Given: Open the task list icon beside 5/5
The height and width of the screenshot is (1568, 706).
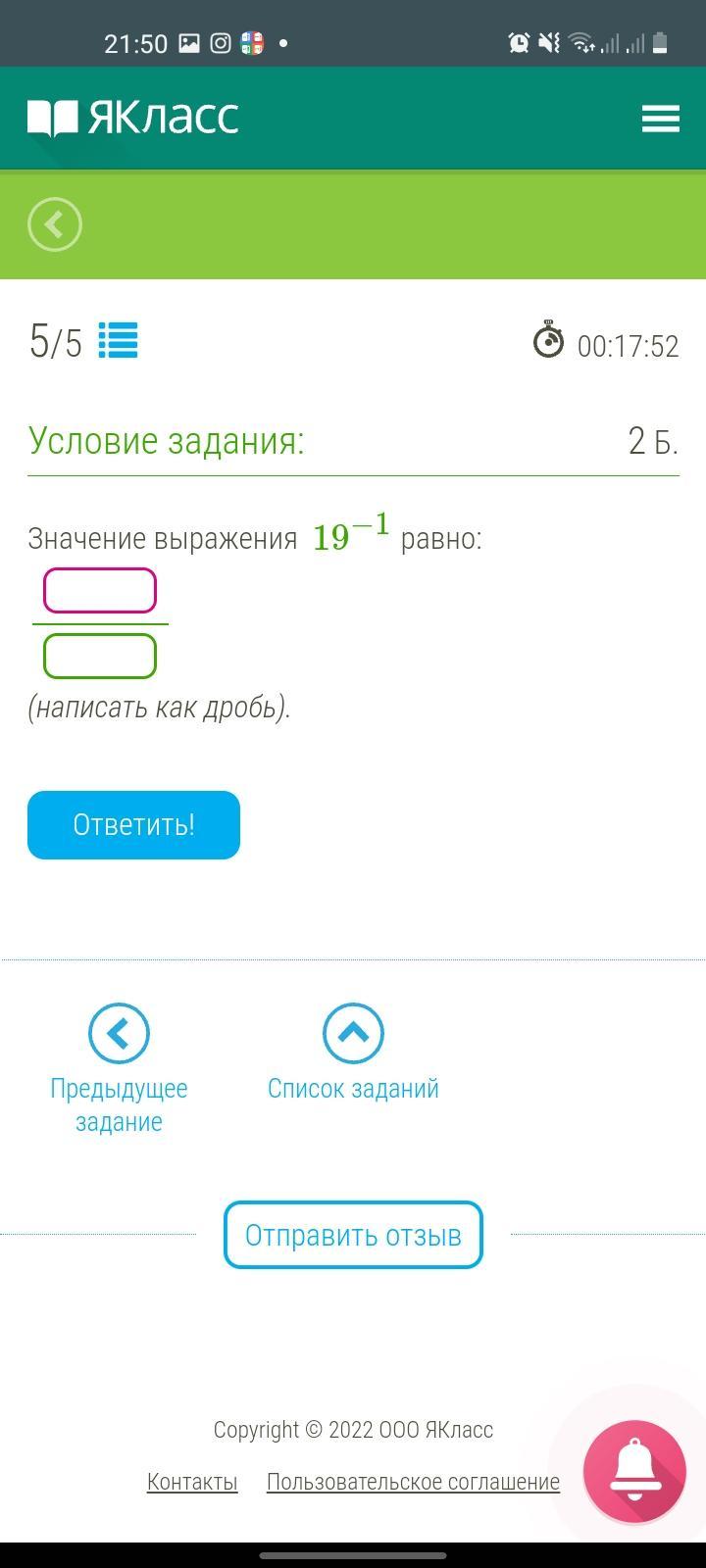Looking at the screenshot, I should pyautogui.click(x=119, y=341).
